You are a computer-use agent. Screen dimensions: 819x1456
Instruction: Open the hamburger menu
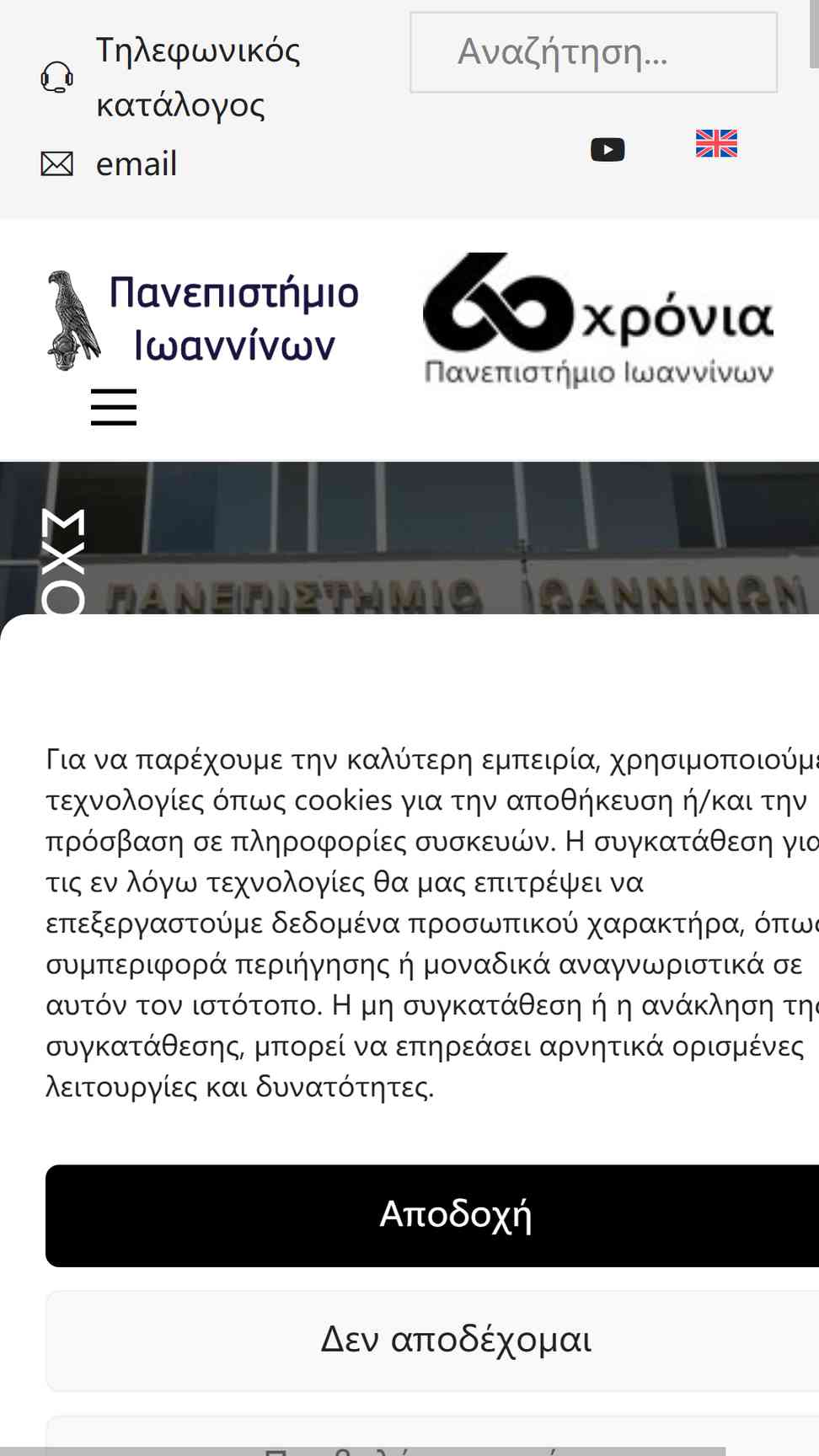point(114,408)
